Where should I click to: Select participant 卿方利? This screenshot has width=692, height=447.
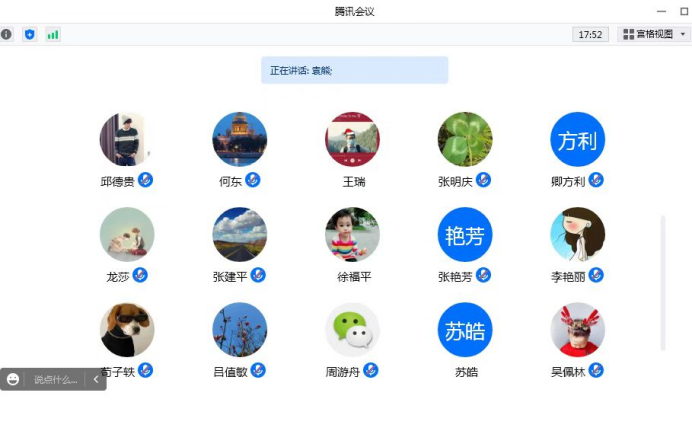click(x=578, y=139)
